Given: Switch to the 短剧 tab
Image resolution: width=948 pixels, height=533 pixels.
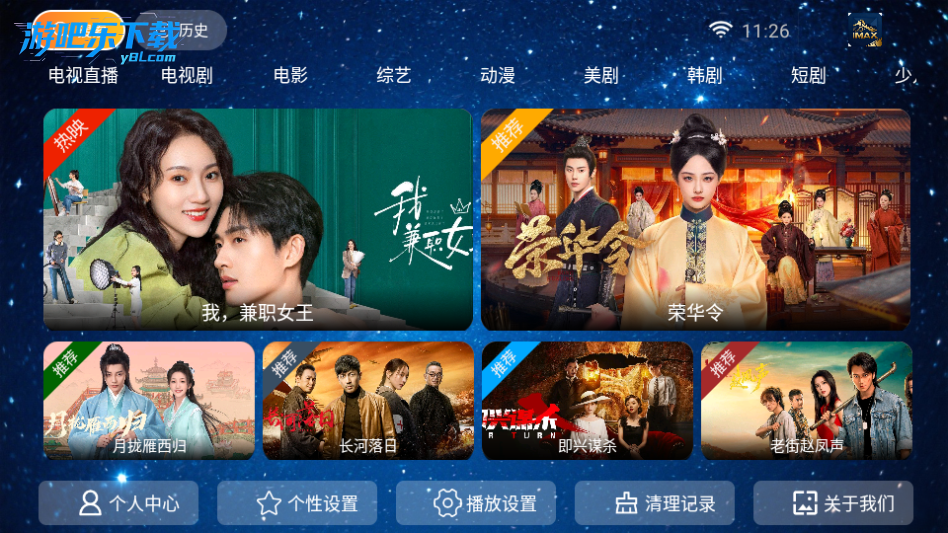Looking at the screenshot, I should coord(808,75).
